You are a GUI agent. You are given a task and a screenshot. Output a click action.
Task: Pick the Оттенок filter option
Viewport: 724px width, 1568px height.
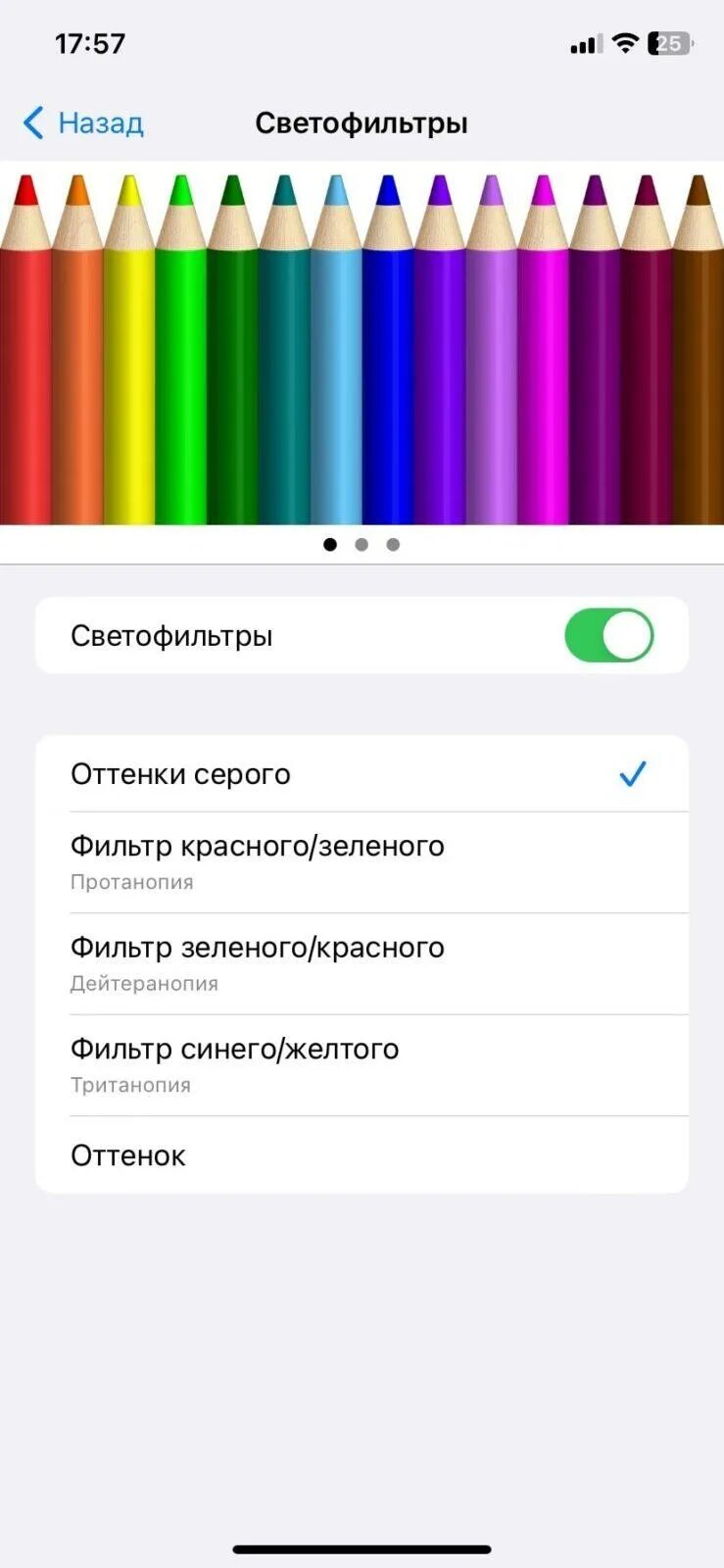coord(361,1155)
